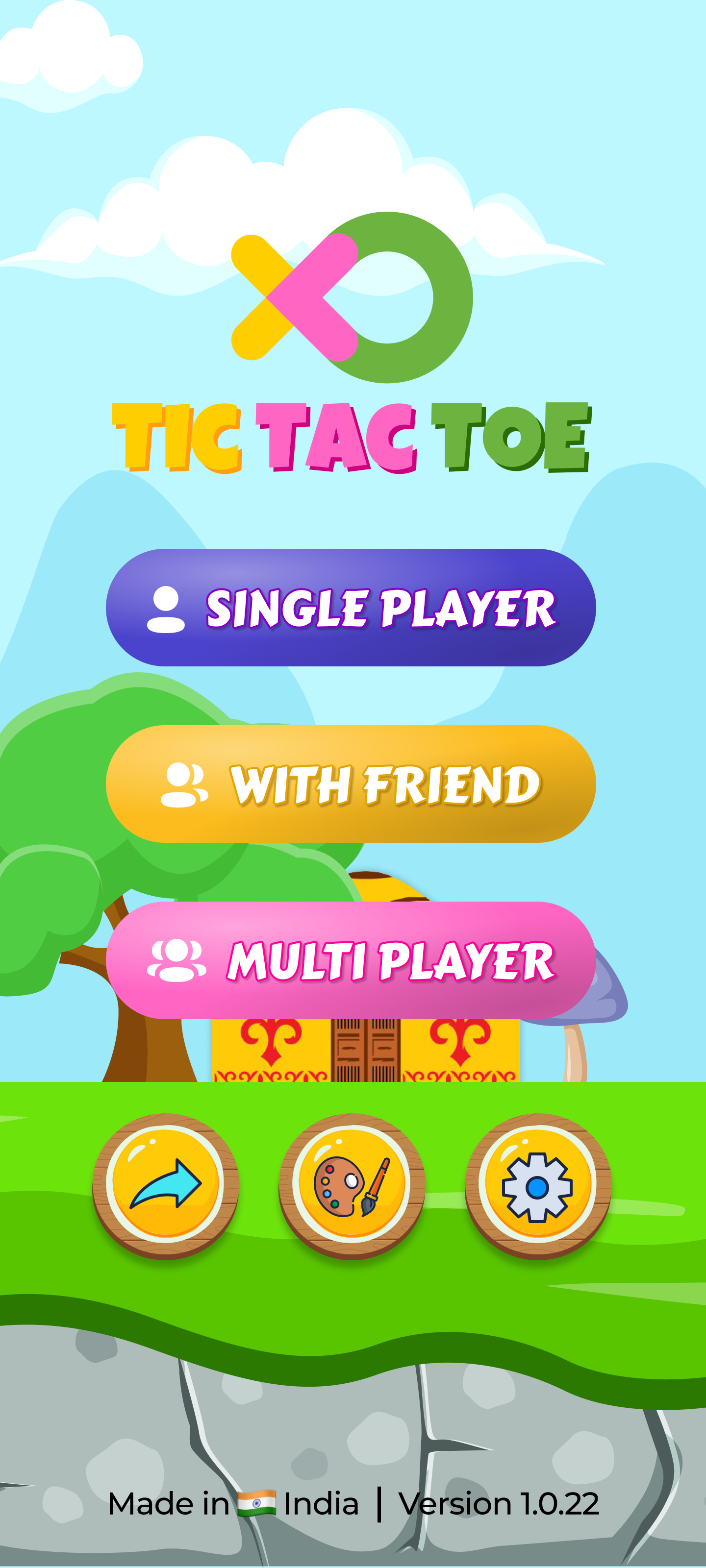Open settings with the gear icon
Viewport: 706px width, 1568px height.
click(x=537, y=1184)
